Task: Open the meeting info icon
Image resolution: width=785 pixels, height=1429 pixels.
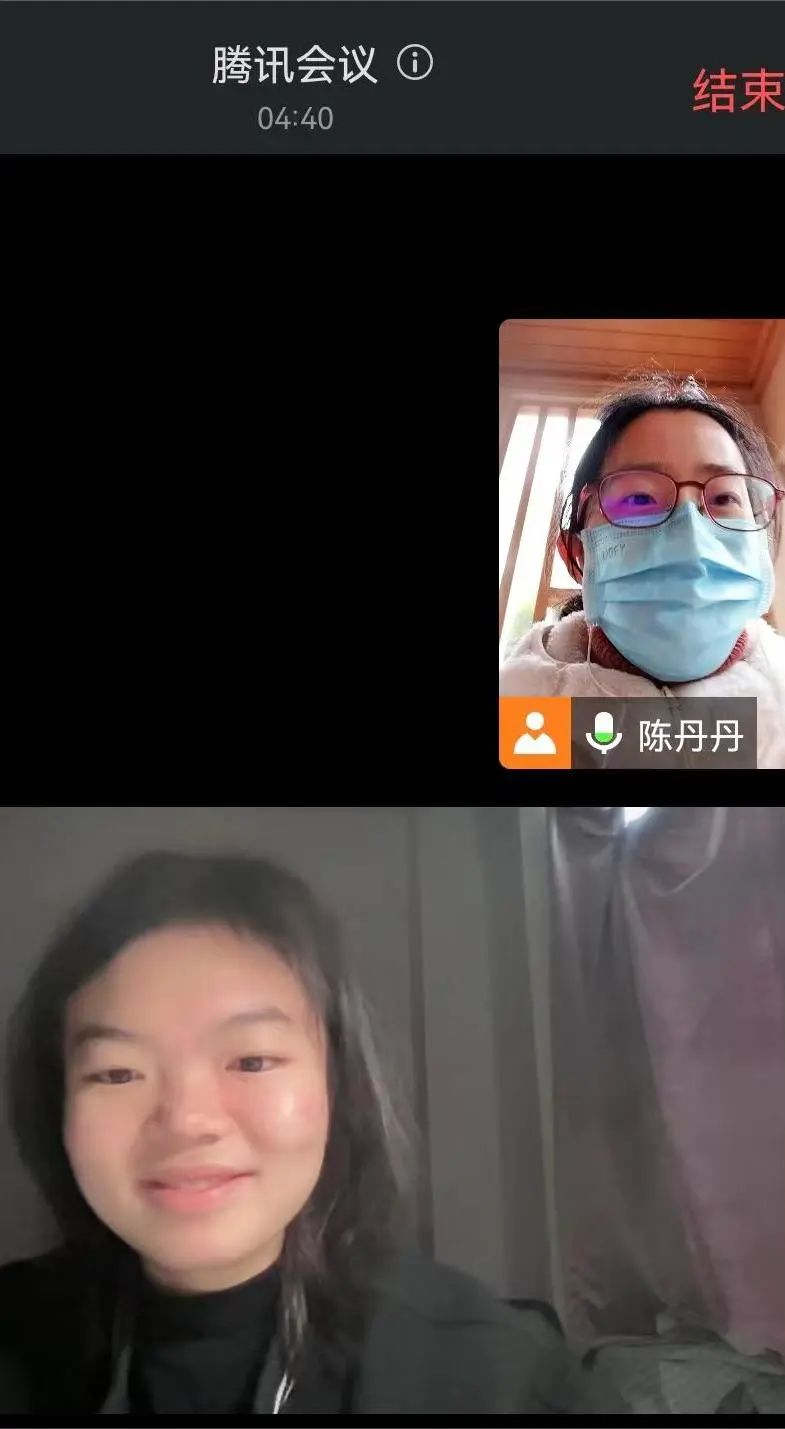Action: [415, 63]
